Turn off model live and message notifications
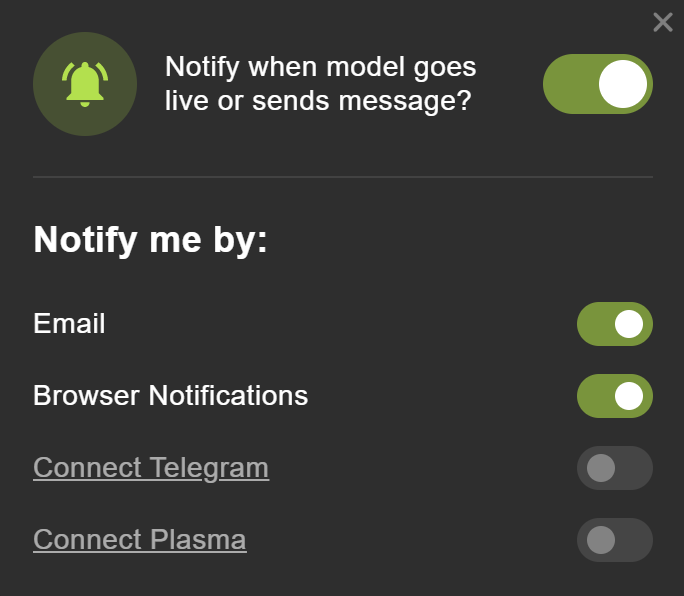The height and width of the screenshot is (596, 684). [597, 84]
